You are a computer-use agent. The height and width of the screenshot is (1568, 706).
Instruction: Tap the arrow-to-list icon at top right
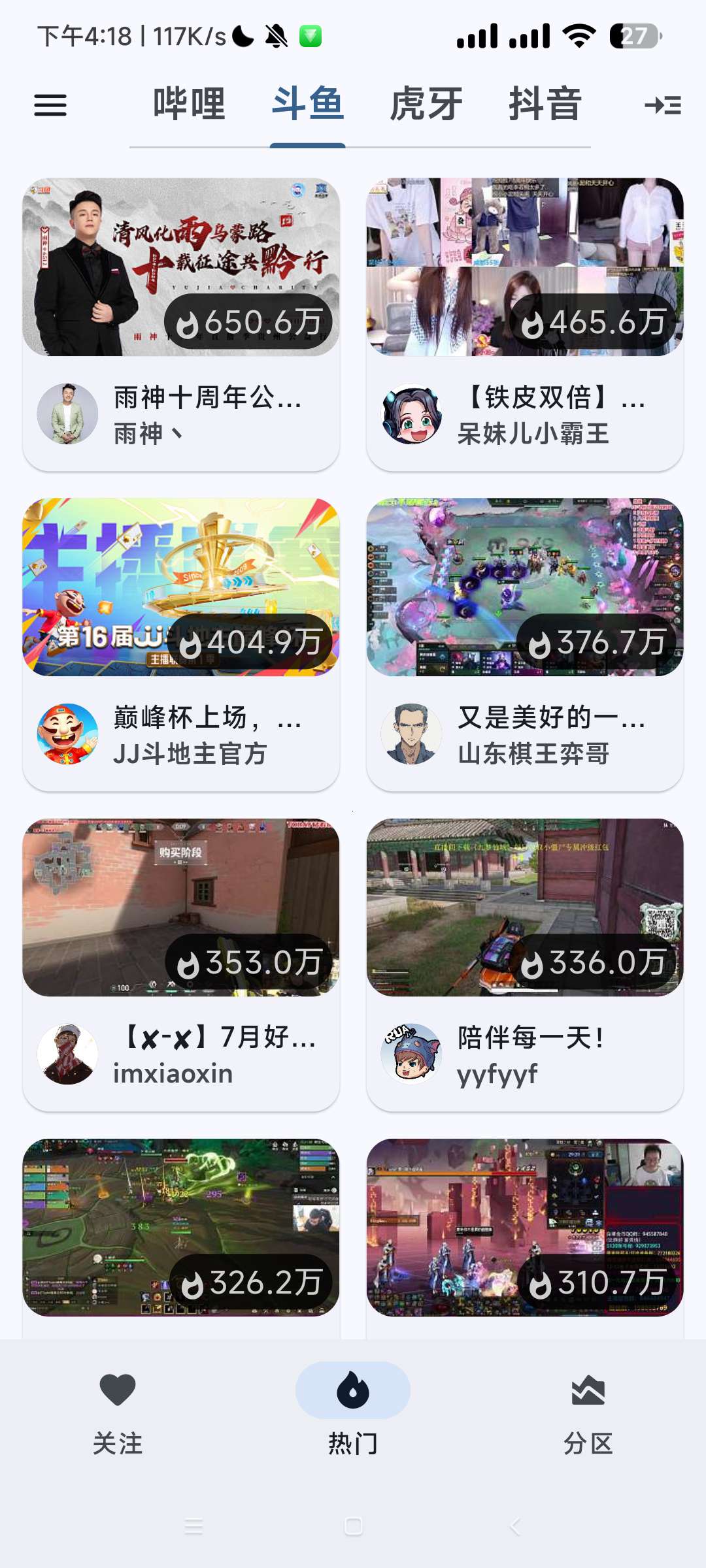tap(662, 105)
